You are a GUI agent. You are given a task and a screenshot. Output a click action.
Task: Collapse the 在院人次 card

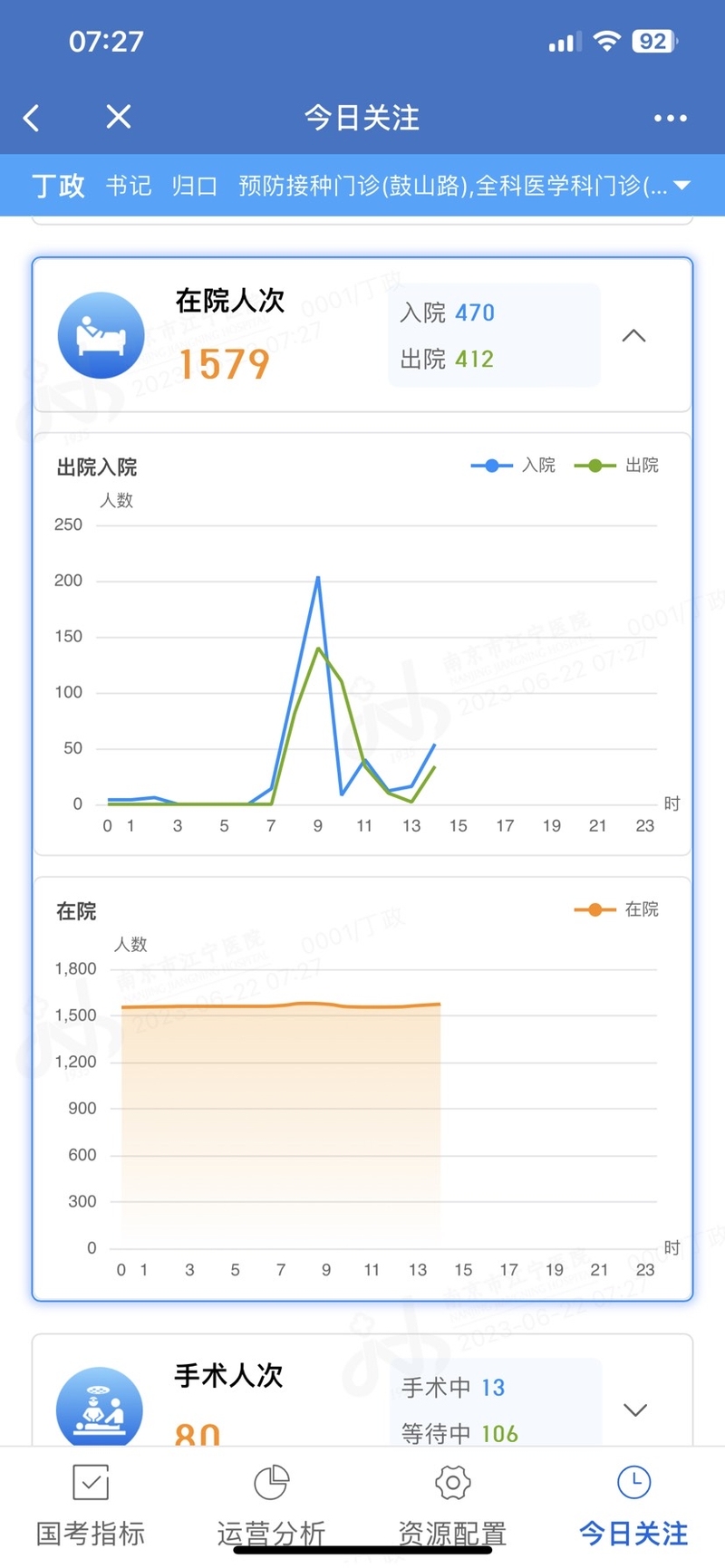pyautogui.click(x=634, y=336)
